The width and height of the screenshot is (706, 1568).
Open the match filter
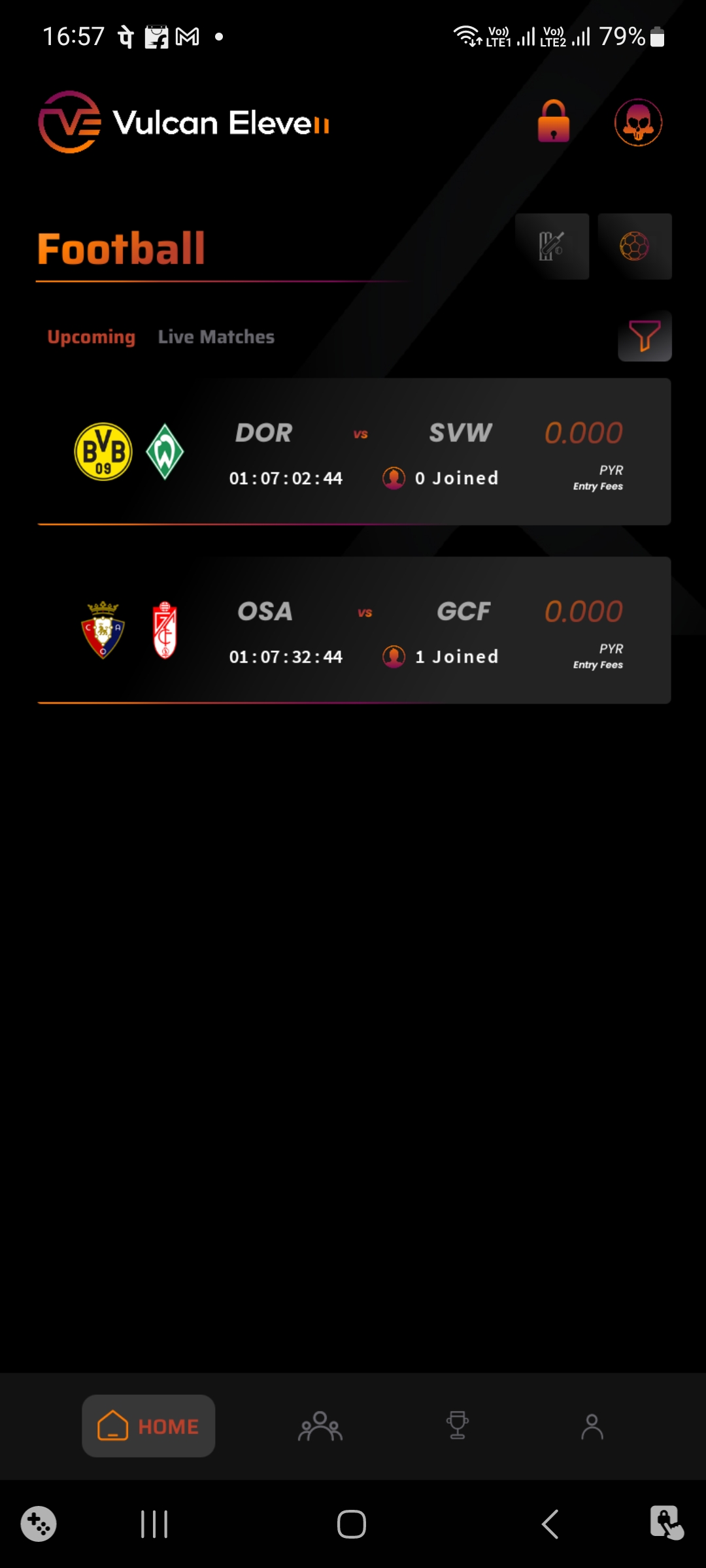(x=645, y=336)
